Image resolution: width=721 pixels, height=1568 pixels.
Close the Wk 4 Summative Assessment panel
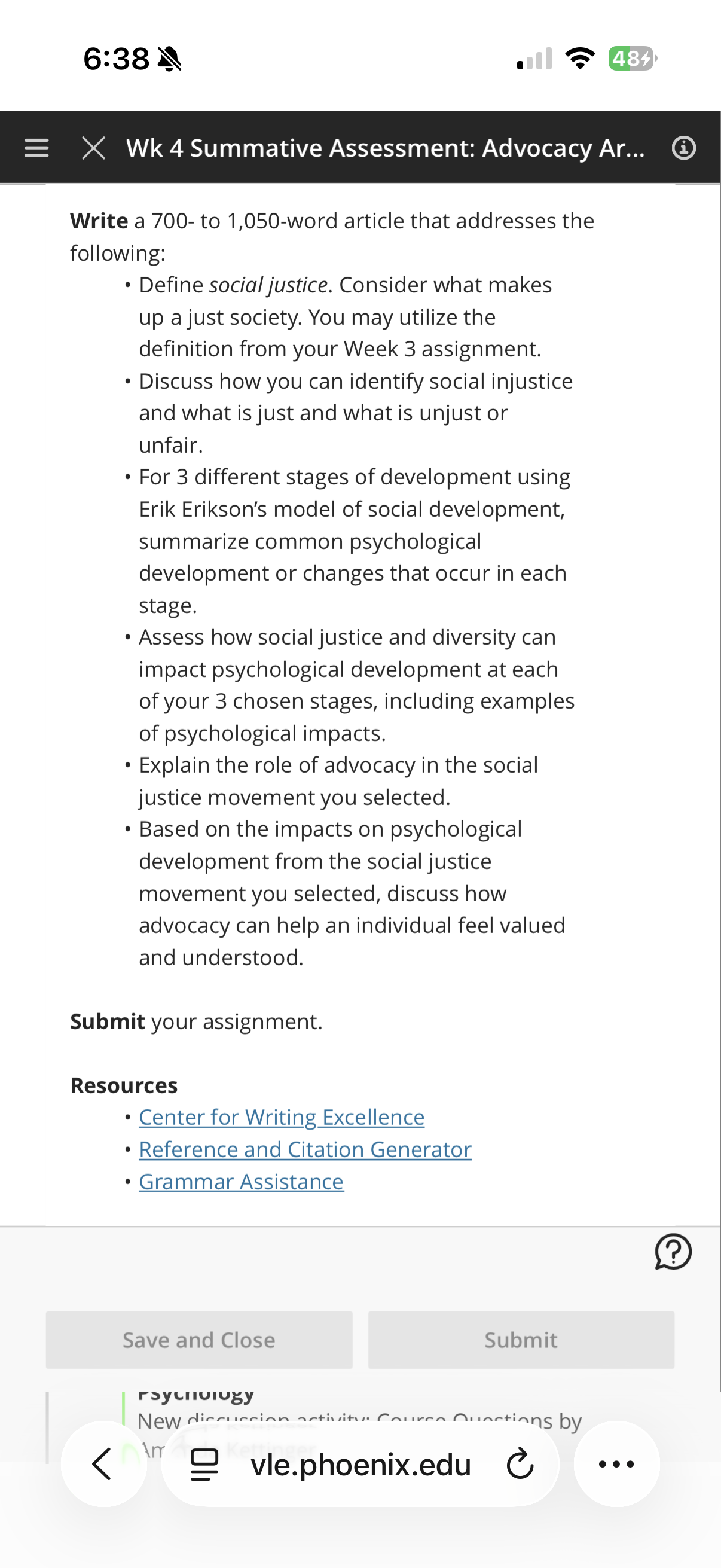[x=94, y=148]
